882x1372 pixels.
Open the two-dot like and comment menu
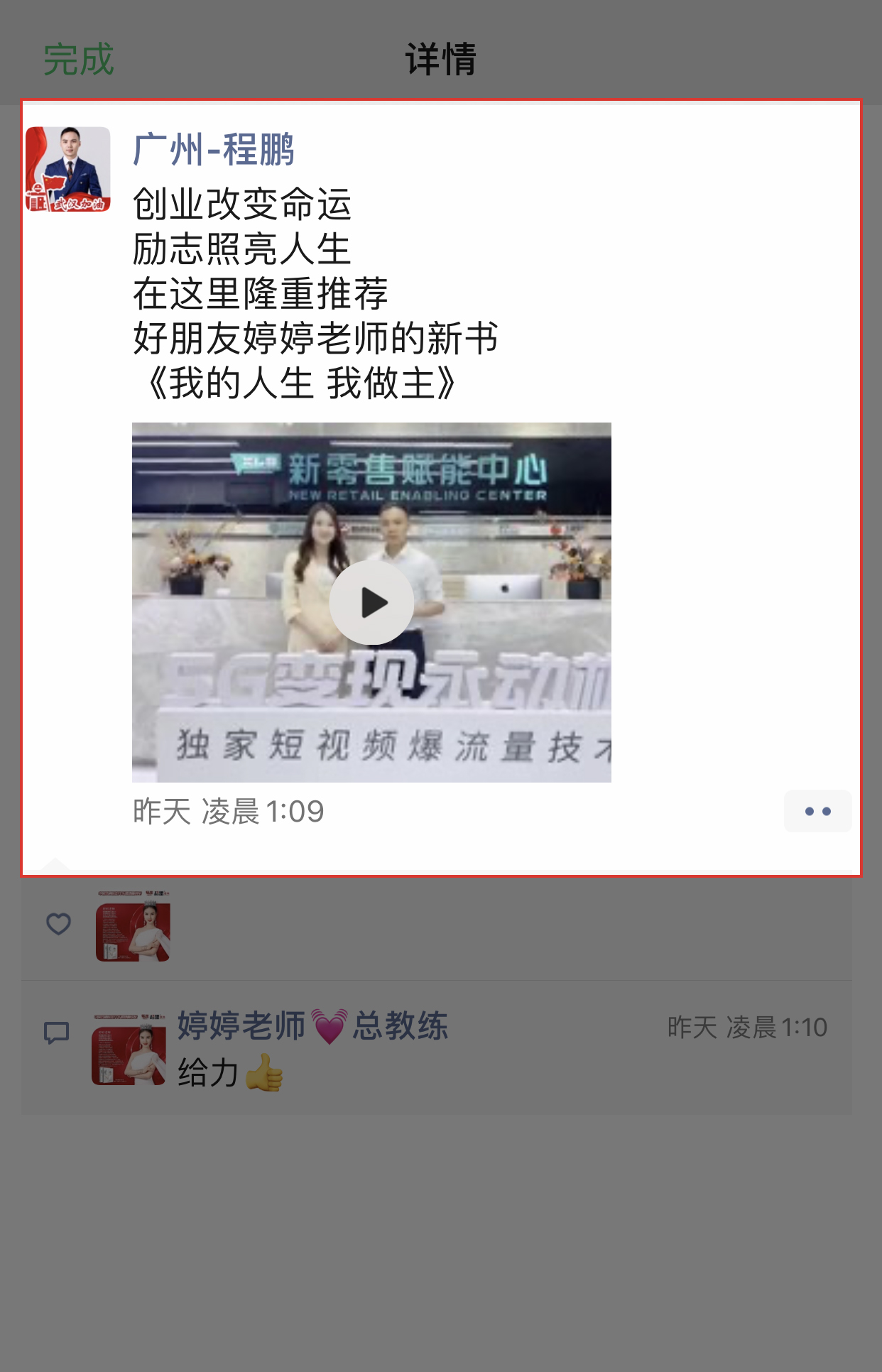pyautogui.click(x=817, y=811)
